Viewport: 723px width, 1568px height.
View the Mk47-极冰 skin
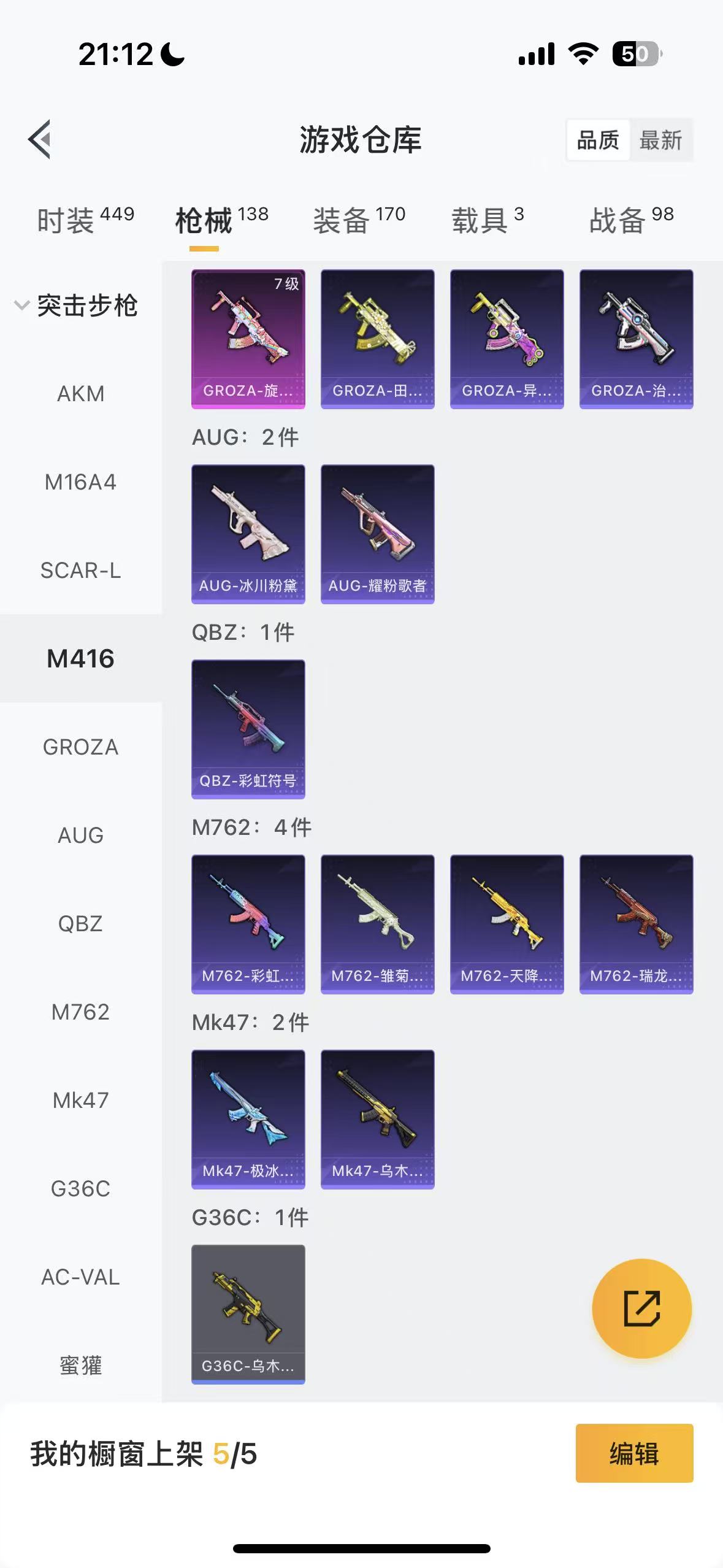click(x=248, y=1119)
